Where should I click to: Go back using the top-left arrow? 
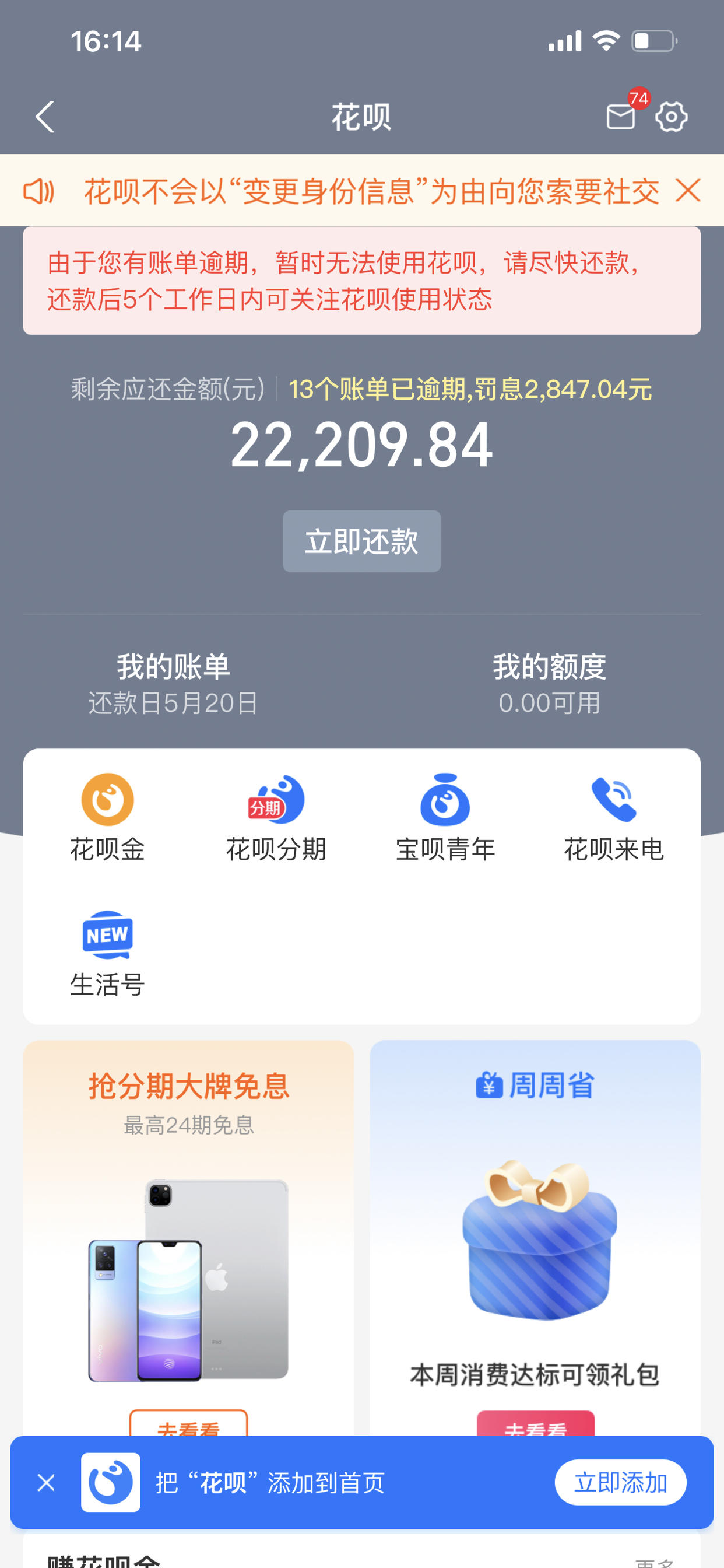tap(45, 116)
